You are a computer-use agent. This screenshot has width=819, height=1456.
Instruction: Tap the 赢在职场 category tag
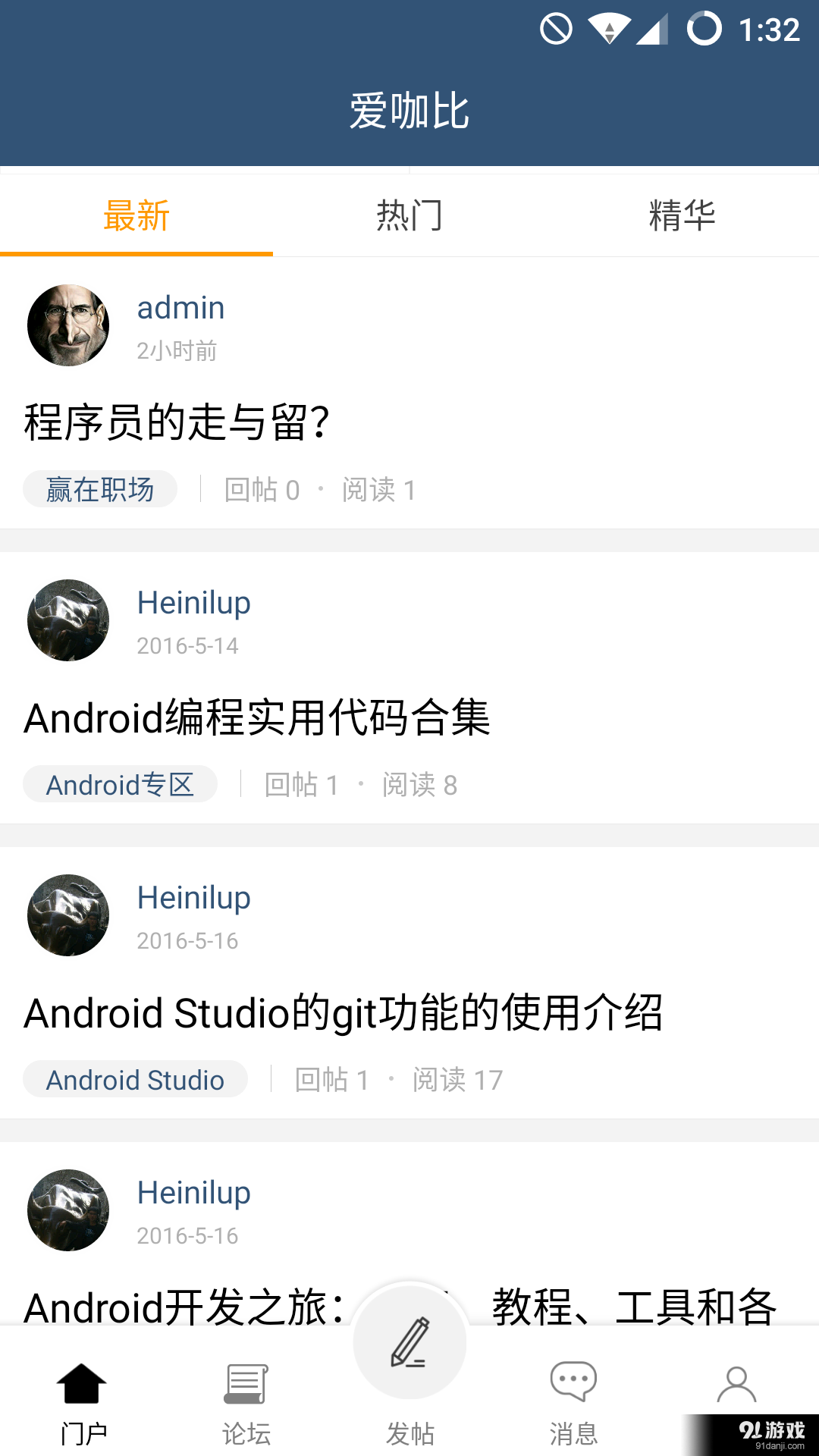[x=99, y=489]
